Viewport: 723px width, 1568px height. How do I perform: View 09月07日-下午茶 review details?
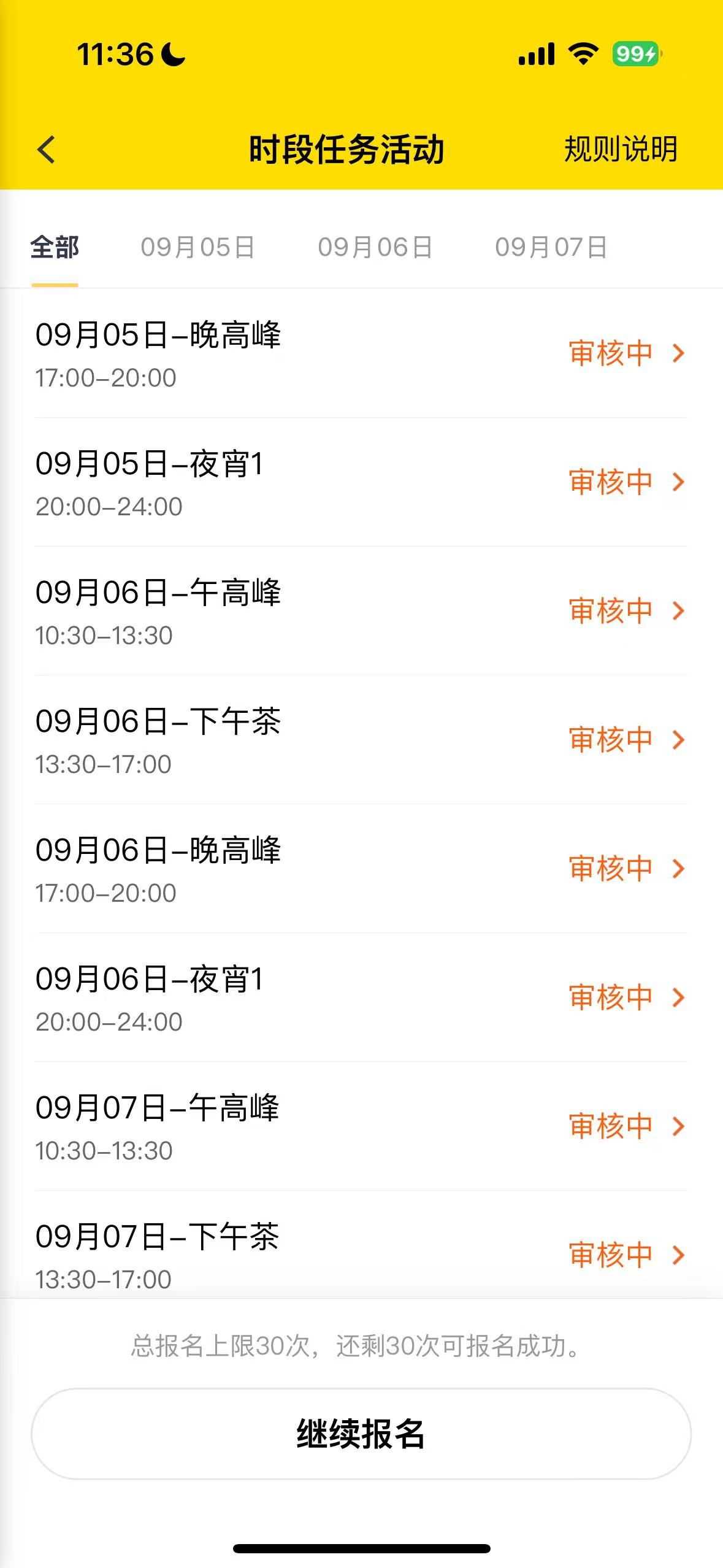(x=625, y=1255)
